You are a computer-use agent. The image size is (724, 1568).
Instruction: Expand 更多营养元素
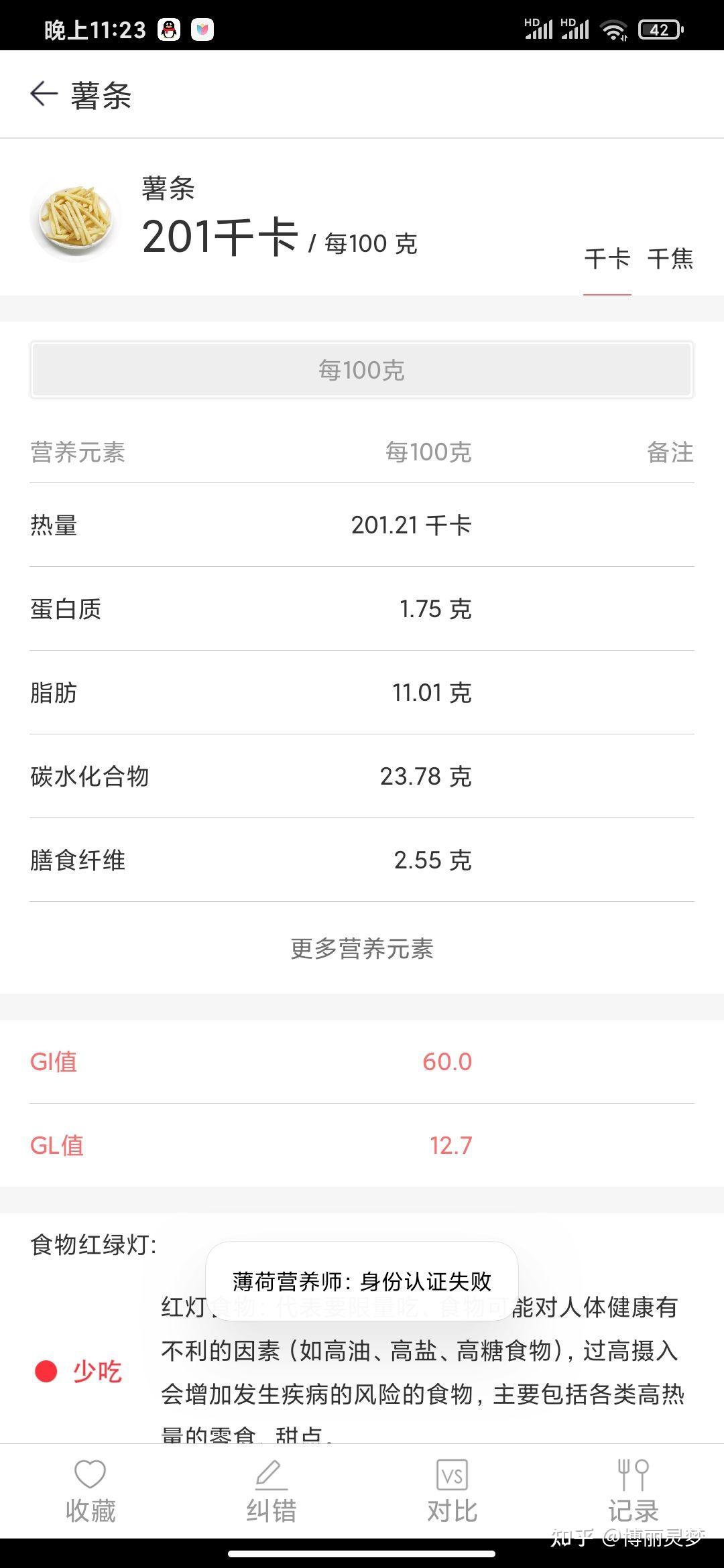[x=362, y=949]
